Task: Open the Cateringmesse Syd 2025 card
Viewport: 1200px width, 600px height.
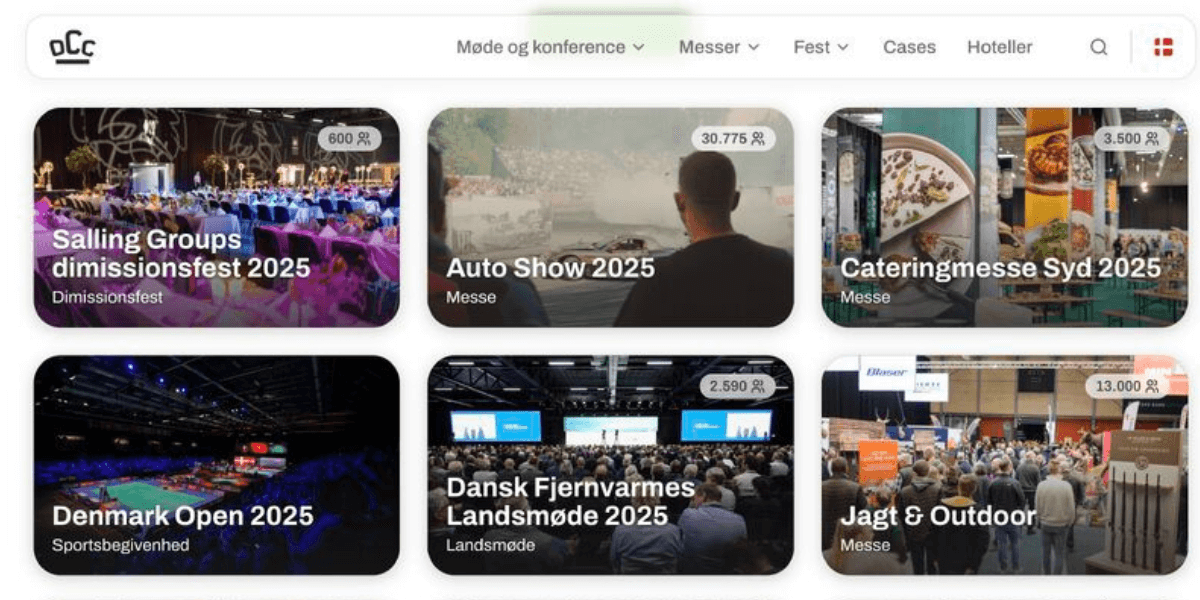Action: click(1004, 218)
